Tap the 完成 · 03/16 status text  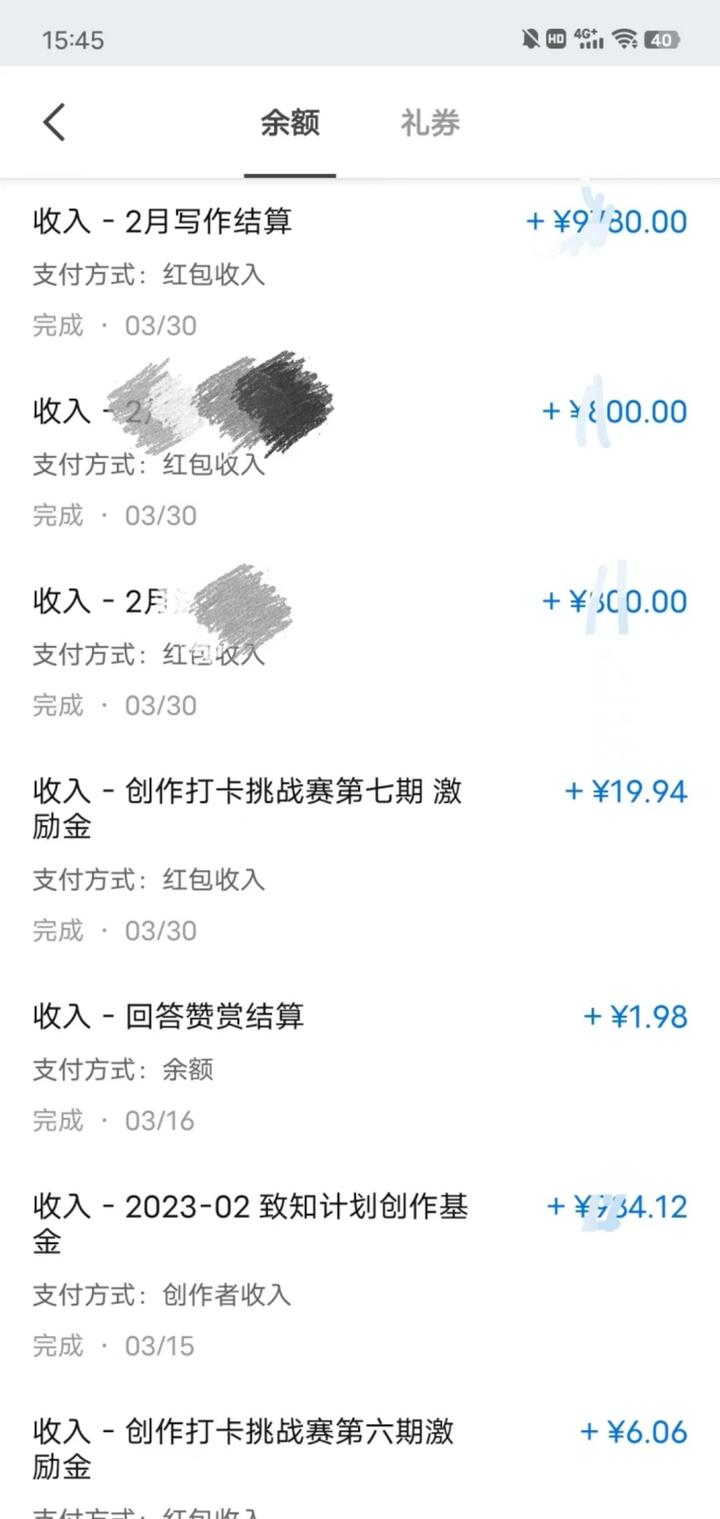pyautogui.click(x=113, y=1120)
